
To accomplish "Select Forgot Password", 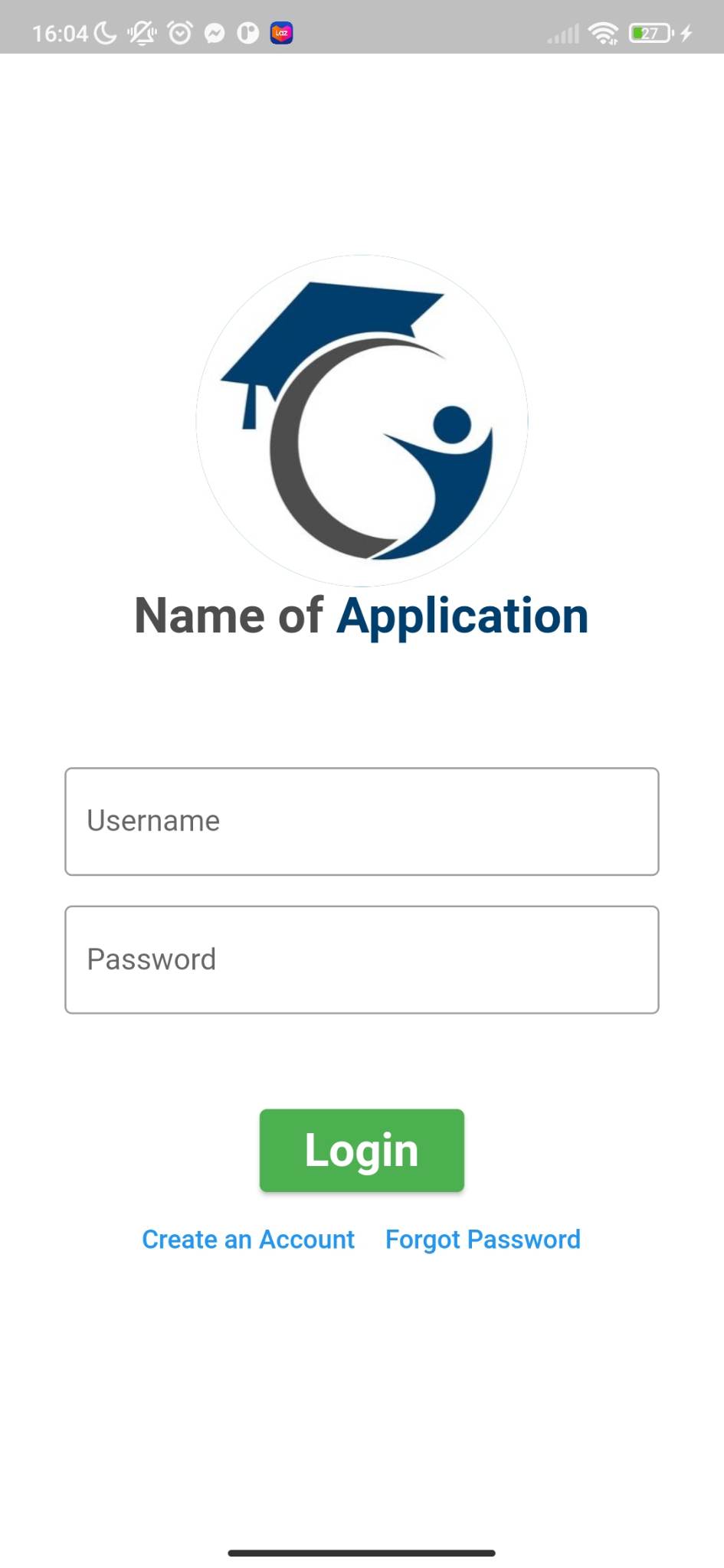I will 483,1239.
